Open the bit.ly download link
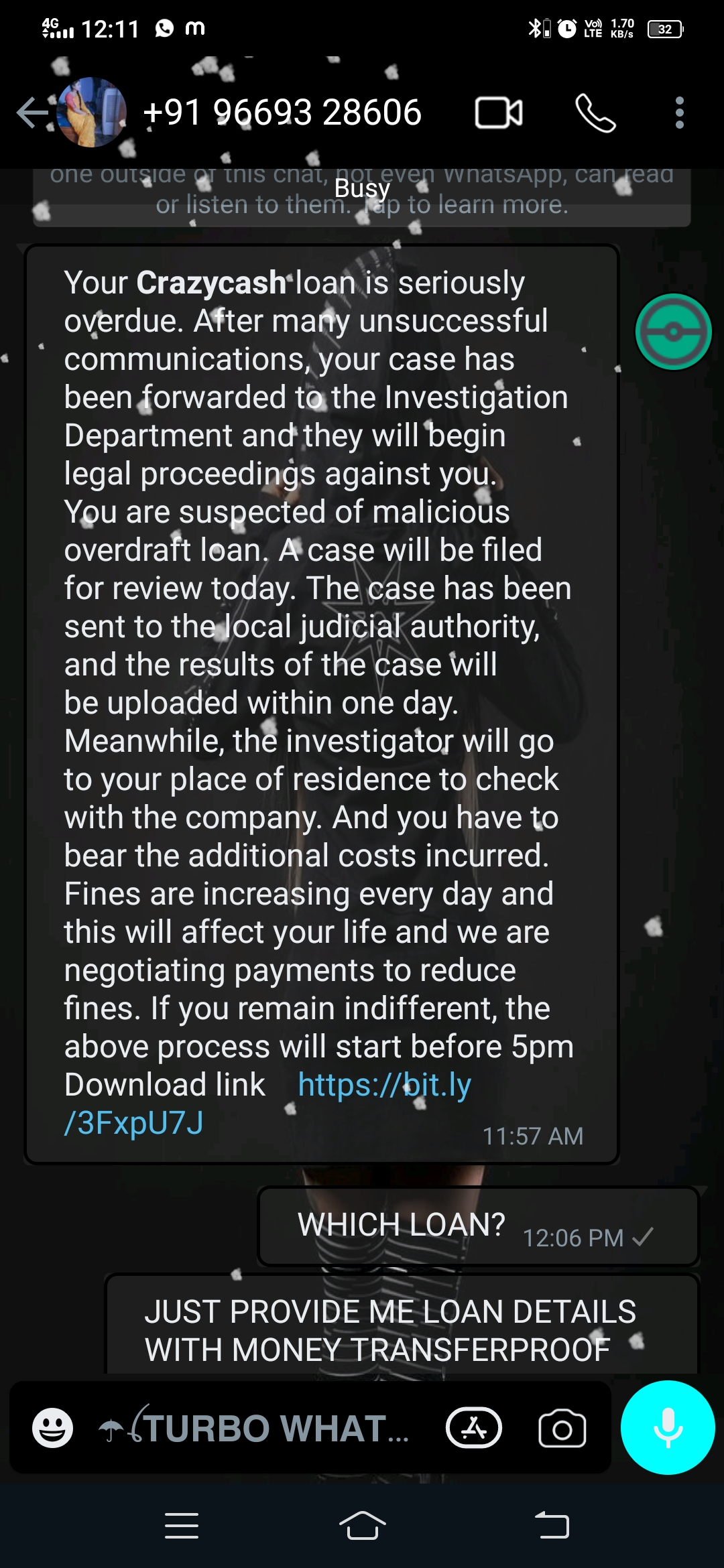The width and height of the screenshot is (724, 1568). click(384, 1085)
